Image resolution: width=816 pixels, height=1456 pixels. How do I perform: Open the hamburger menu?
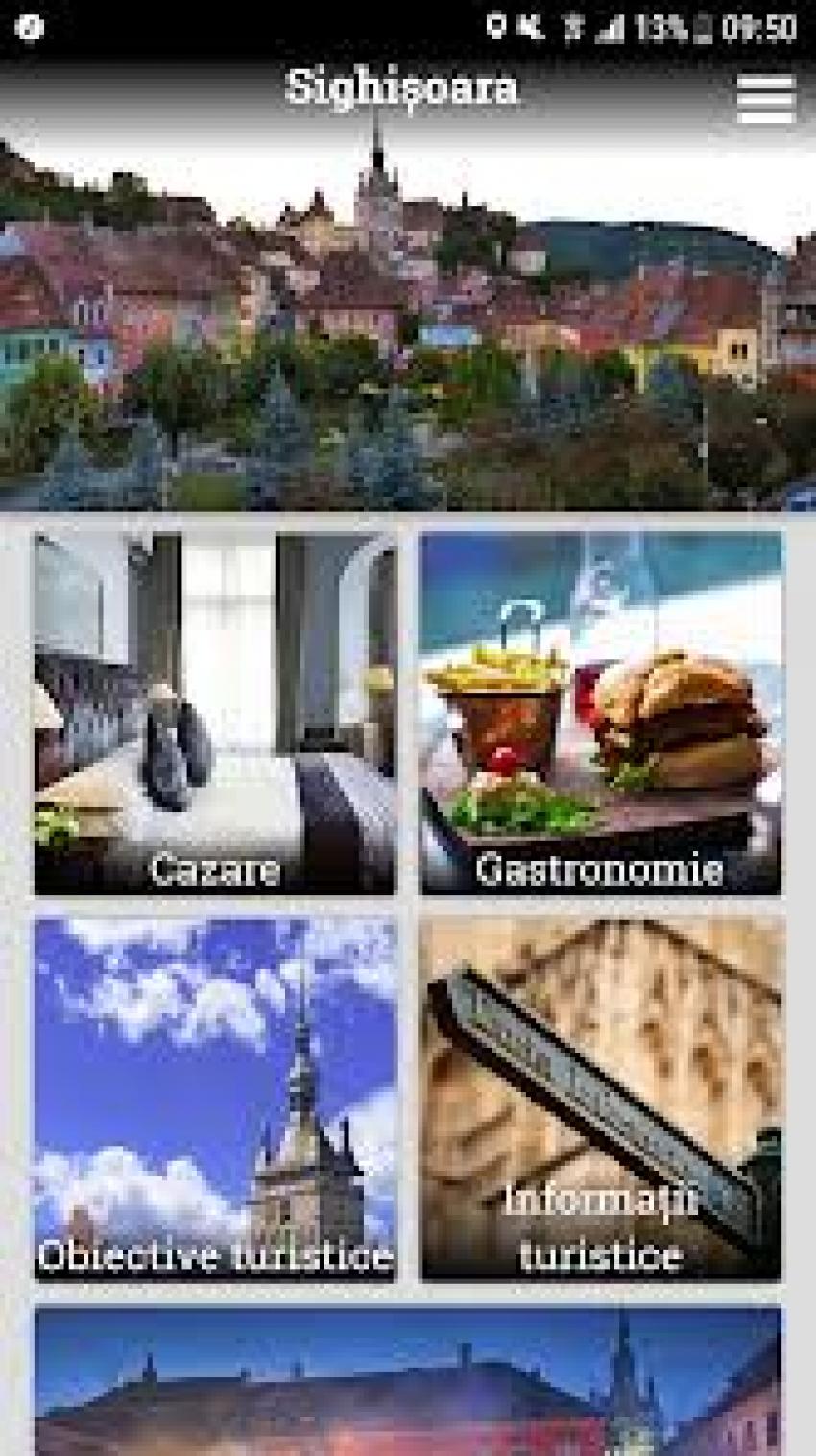point(765,99)
